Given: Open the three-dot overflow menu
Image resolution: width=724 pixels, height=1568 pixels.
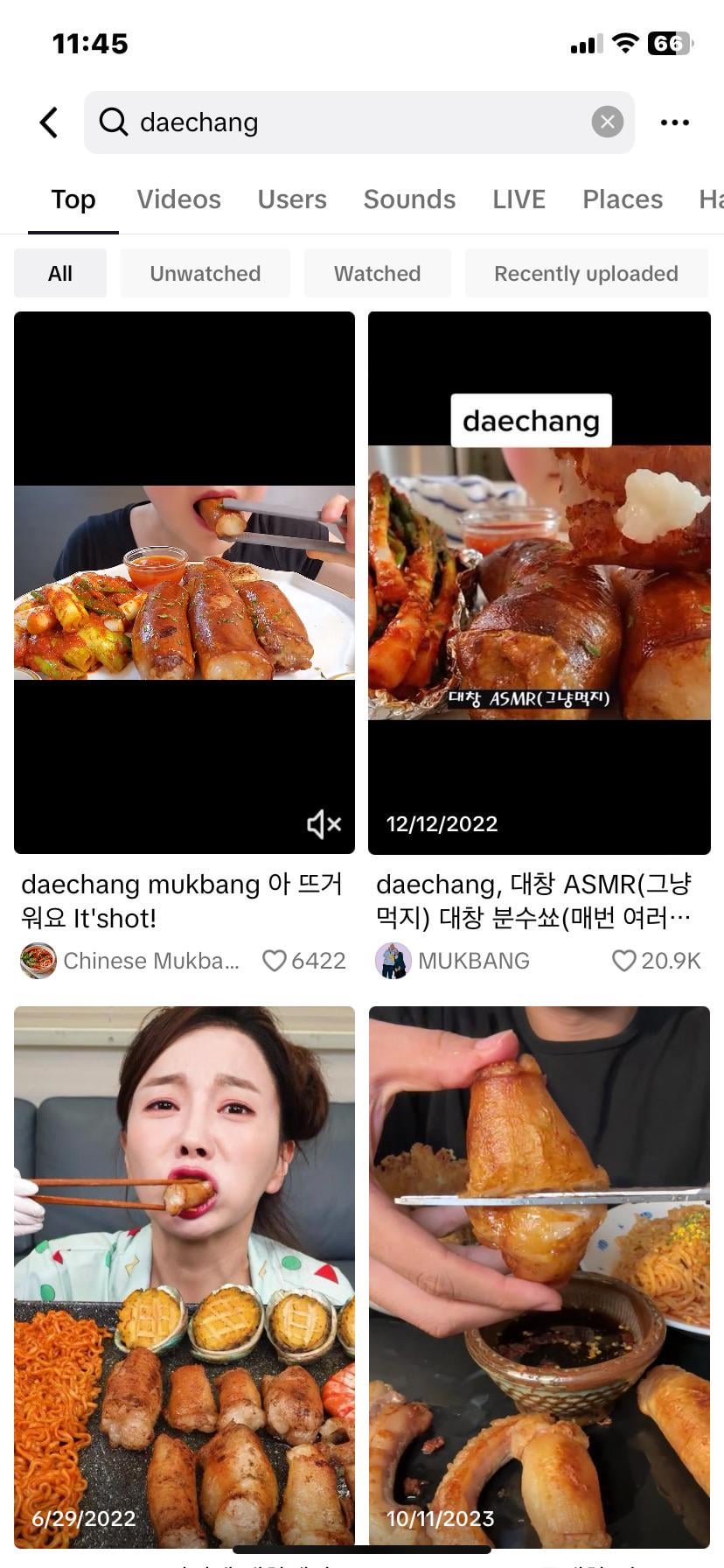Looking at the screenshot, I should [675, 122].
